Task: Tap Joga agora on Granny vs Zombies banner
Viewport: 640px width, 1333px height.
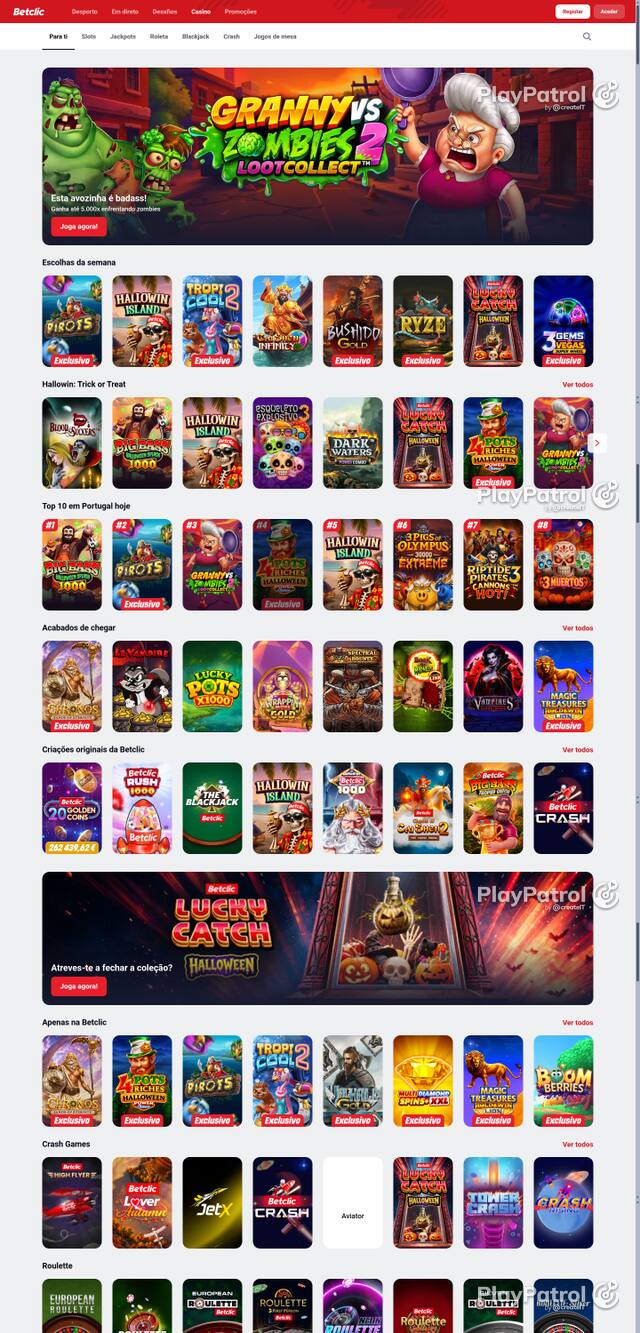Action: tap(79, 226)
